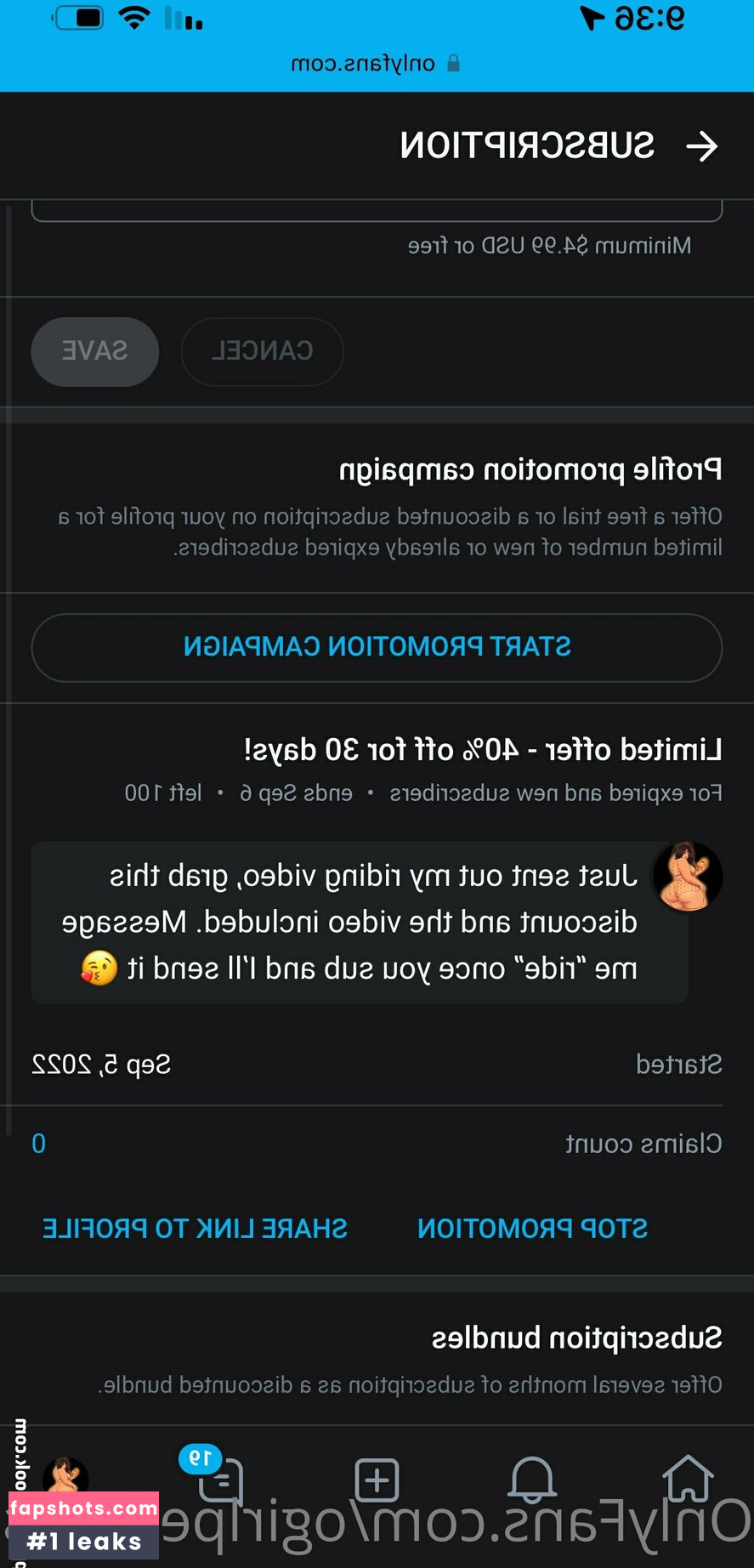Stop the limited offer promotion
Screen dimensions: 754x1568
tap(532, 1229)
